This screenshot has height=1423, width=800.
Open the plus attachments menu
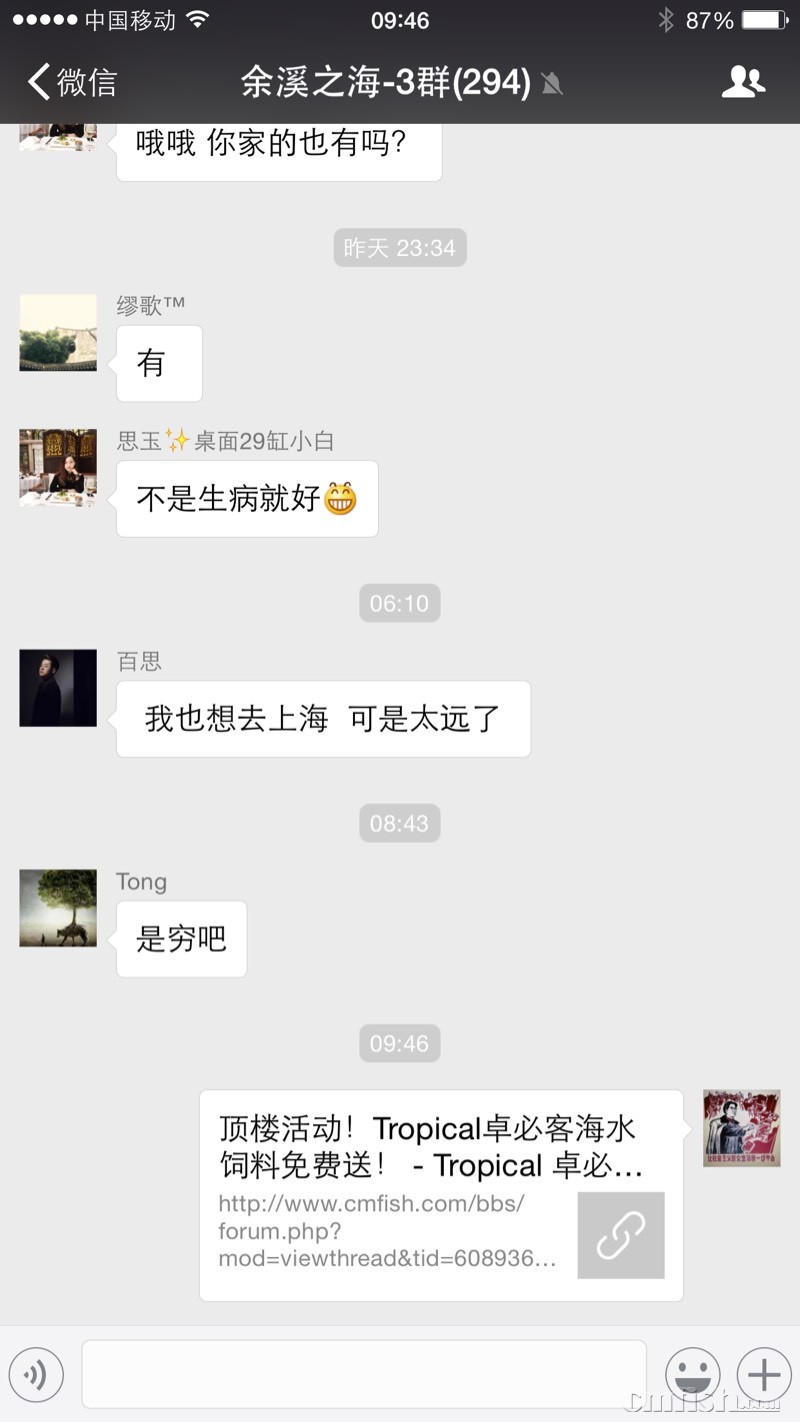click(764, 1375)
